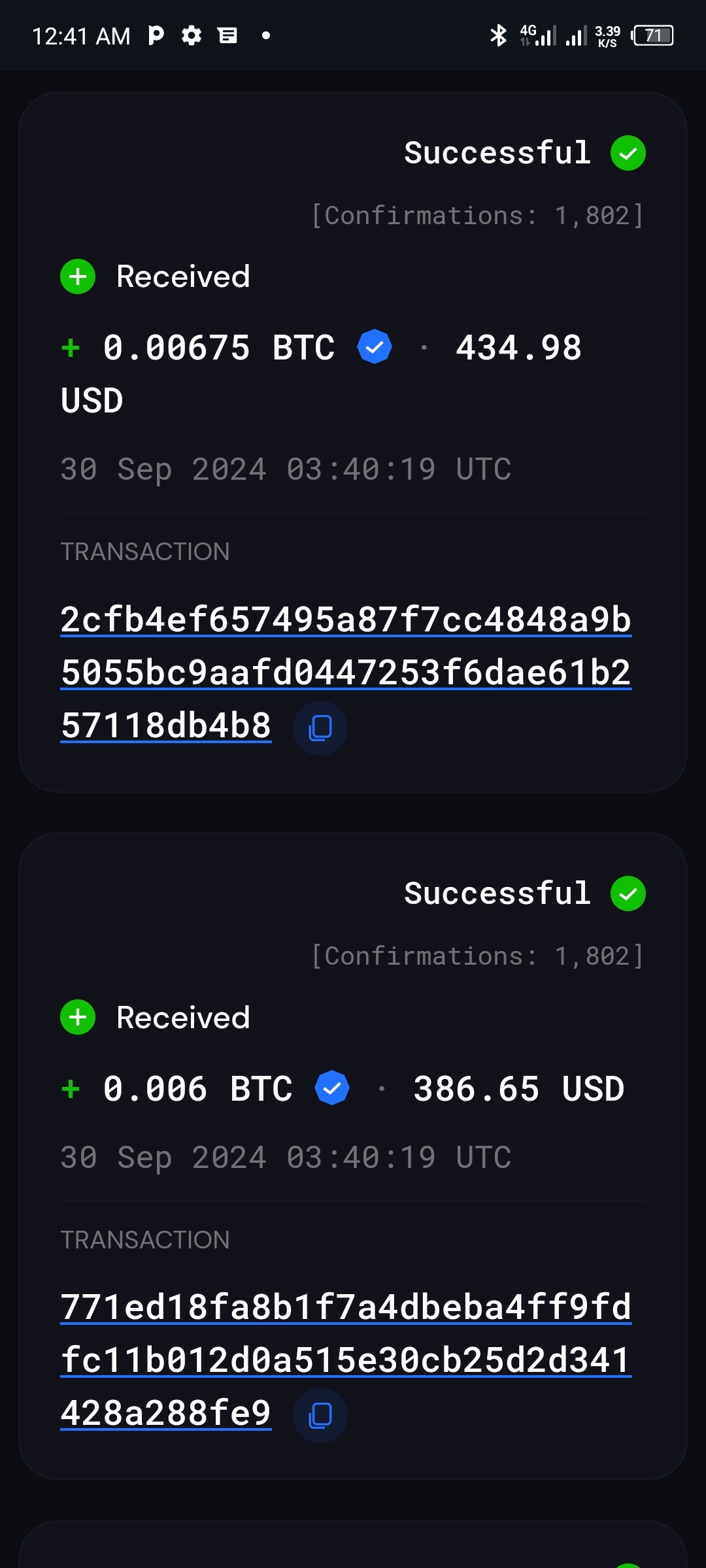706x1568 pixels.
Task: Open transaction hash link starting with 2cfb4ef6
Action: (x=346, y=673)
